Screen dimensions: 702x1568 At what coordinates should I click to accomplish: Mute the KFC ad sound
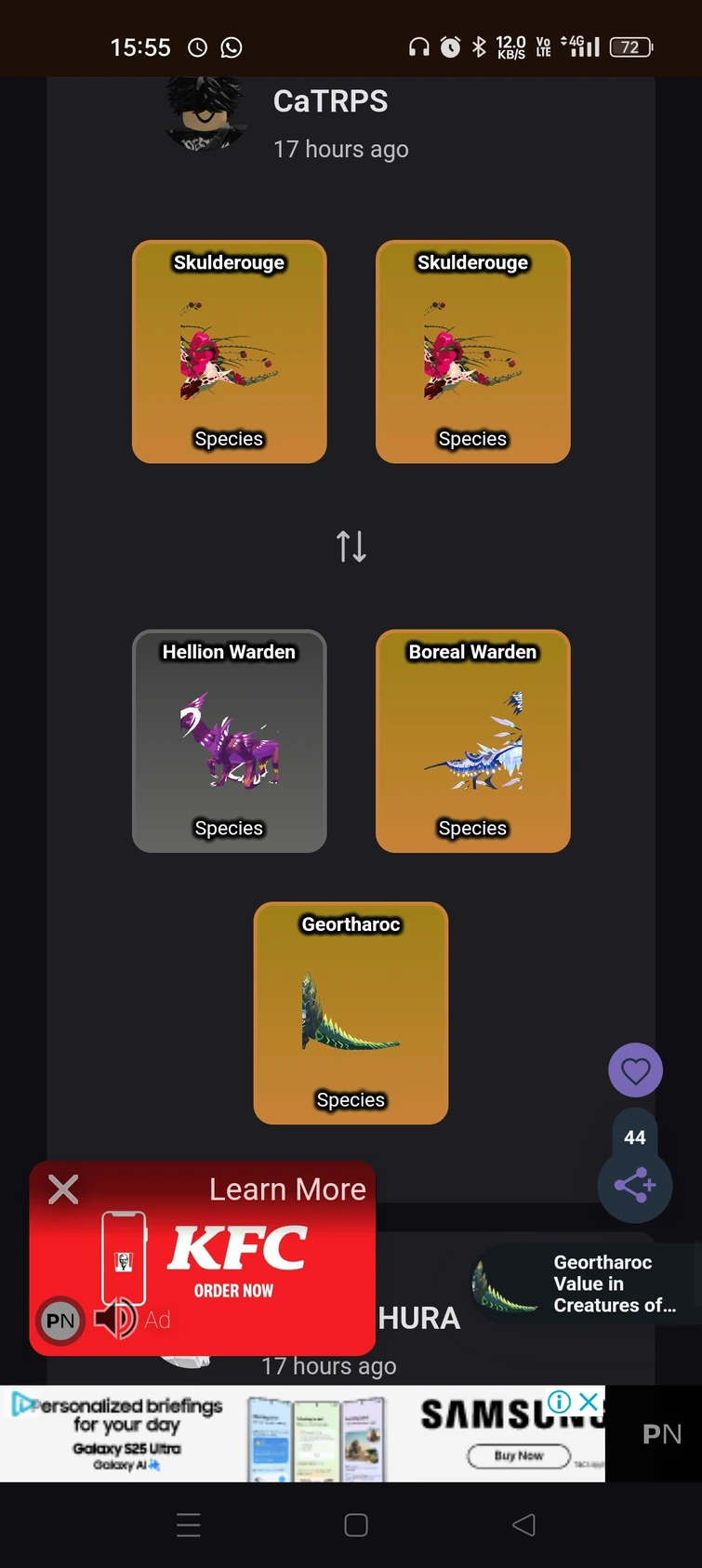pos(115,1319)
